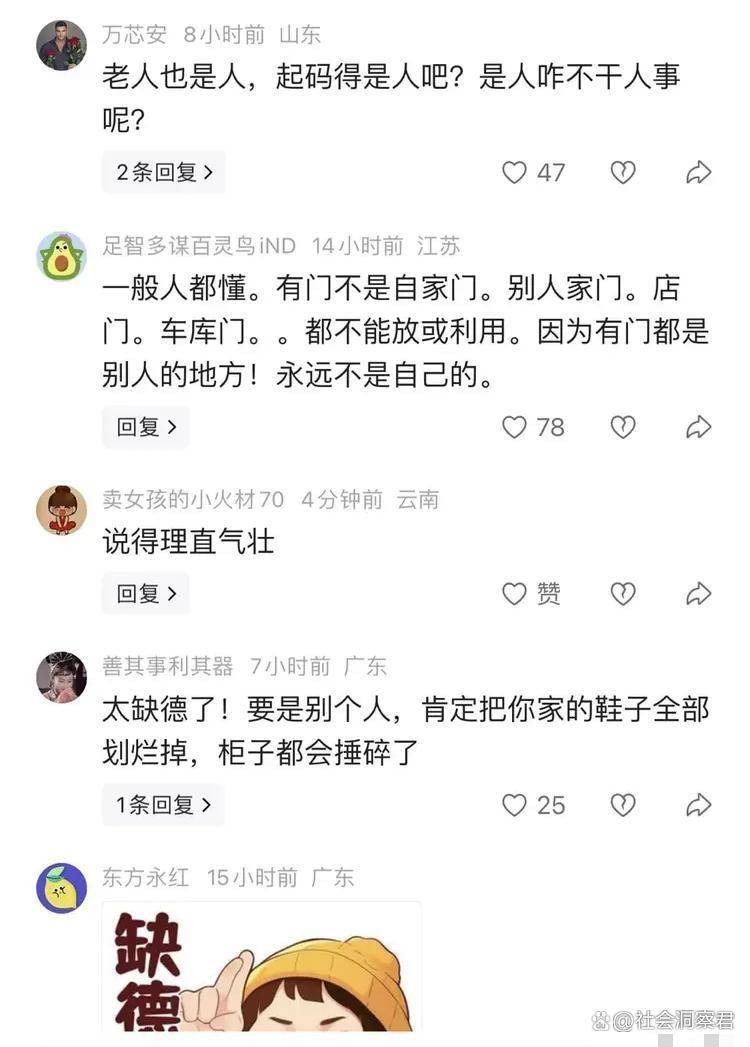Share 万芯安's comment
The image size is (750, 1047).
[698, 172]
